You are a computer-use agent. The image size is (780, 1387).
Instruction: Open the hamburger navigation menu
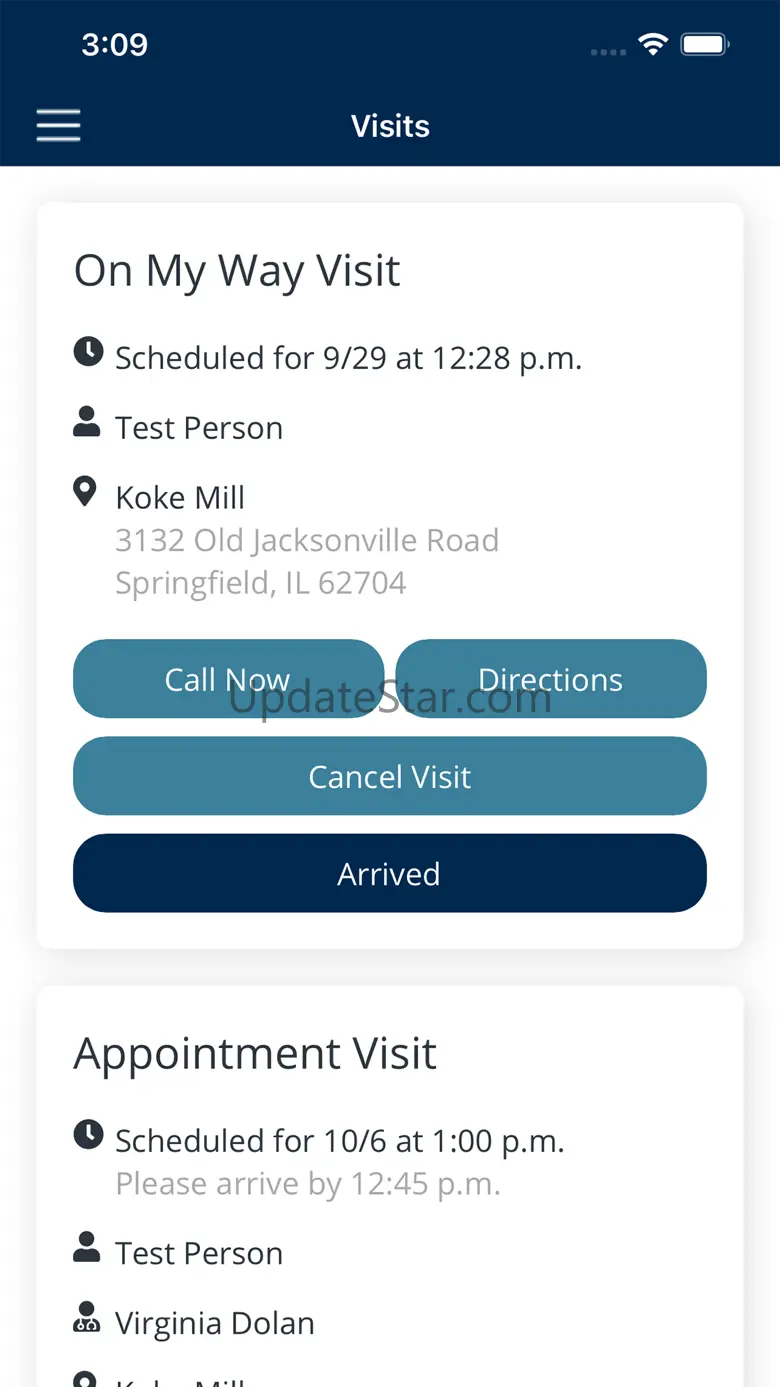pyautogui.click(x=58, y=126)
